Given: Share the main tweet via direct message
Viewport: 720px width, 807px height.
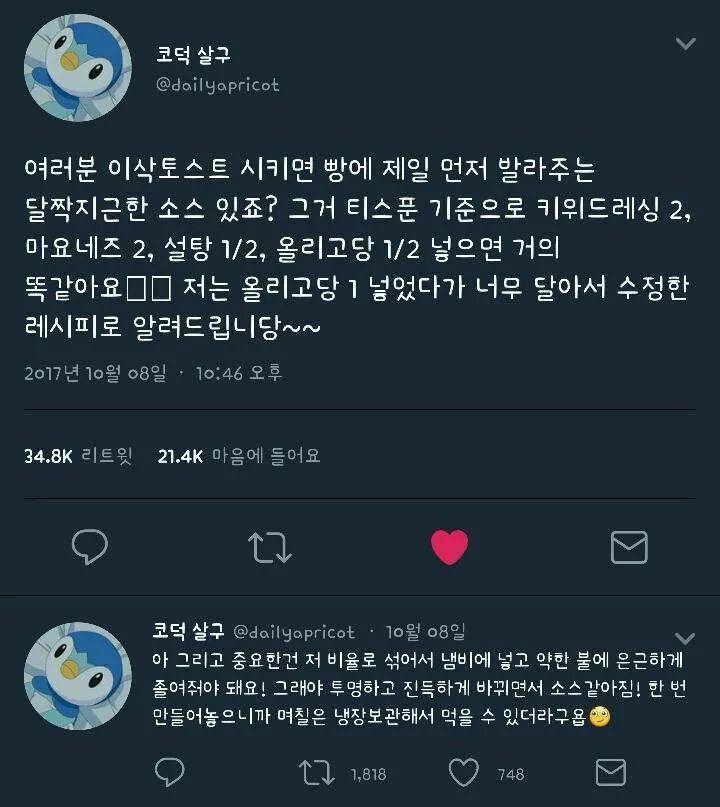Looking at the screenshot, I should coord(628,546).
